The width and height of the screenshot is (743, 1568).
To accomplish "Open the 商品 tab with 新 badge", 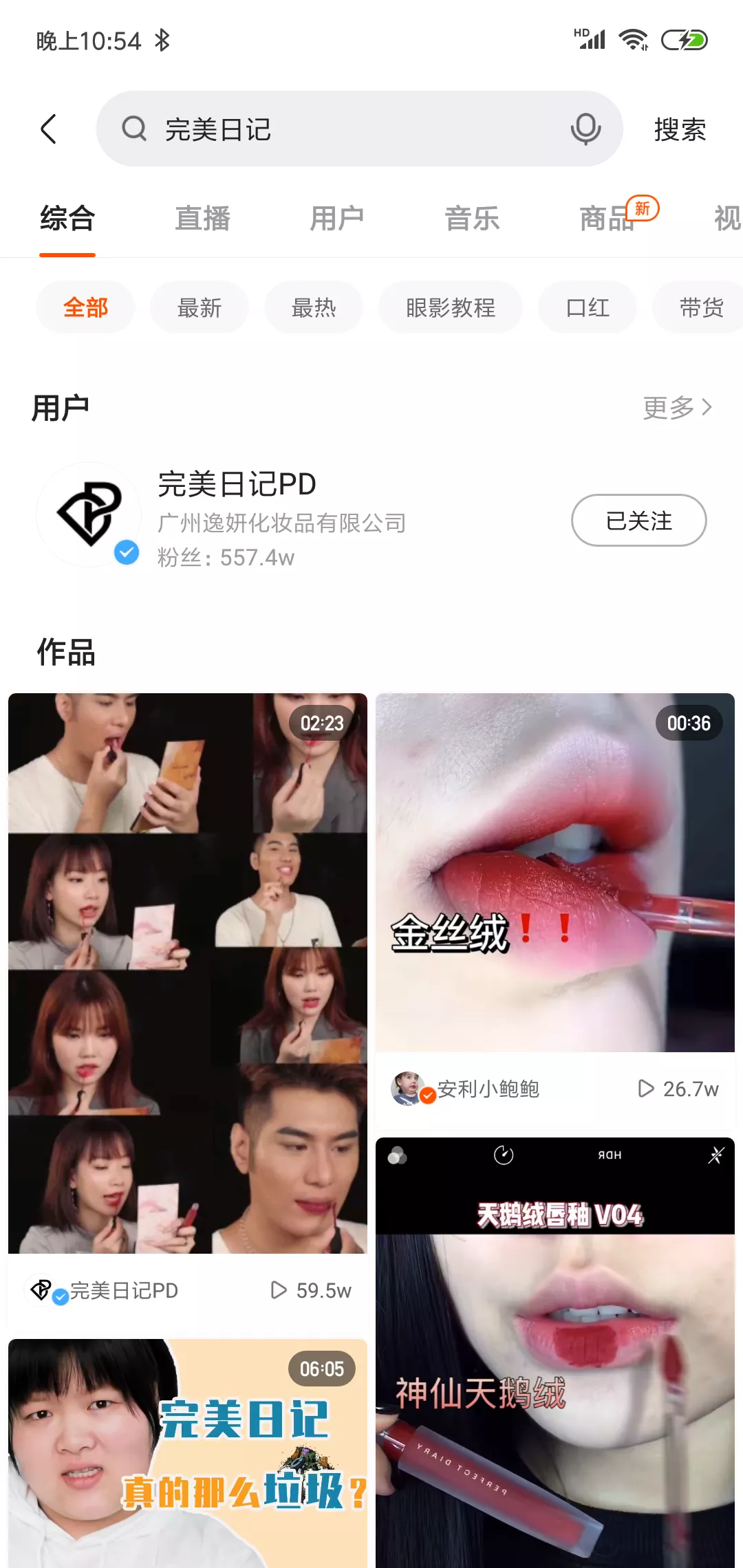I will [606, 219].
